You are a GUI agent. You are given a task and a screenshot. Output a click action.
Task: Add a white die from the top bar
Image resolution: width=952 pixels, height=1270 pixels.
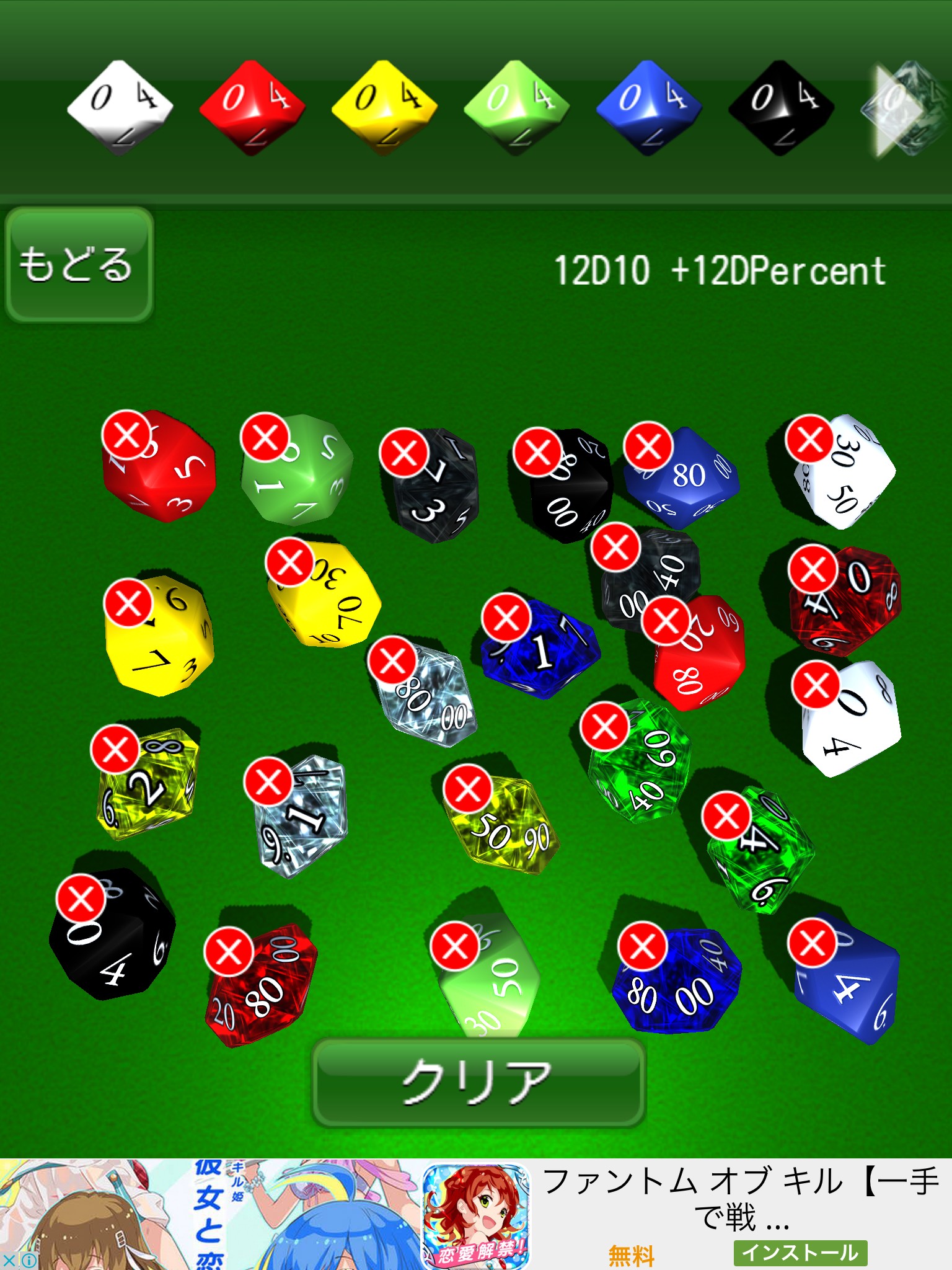[120, 107]
